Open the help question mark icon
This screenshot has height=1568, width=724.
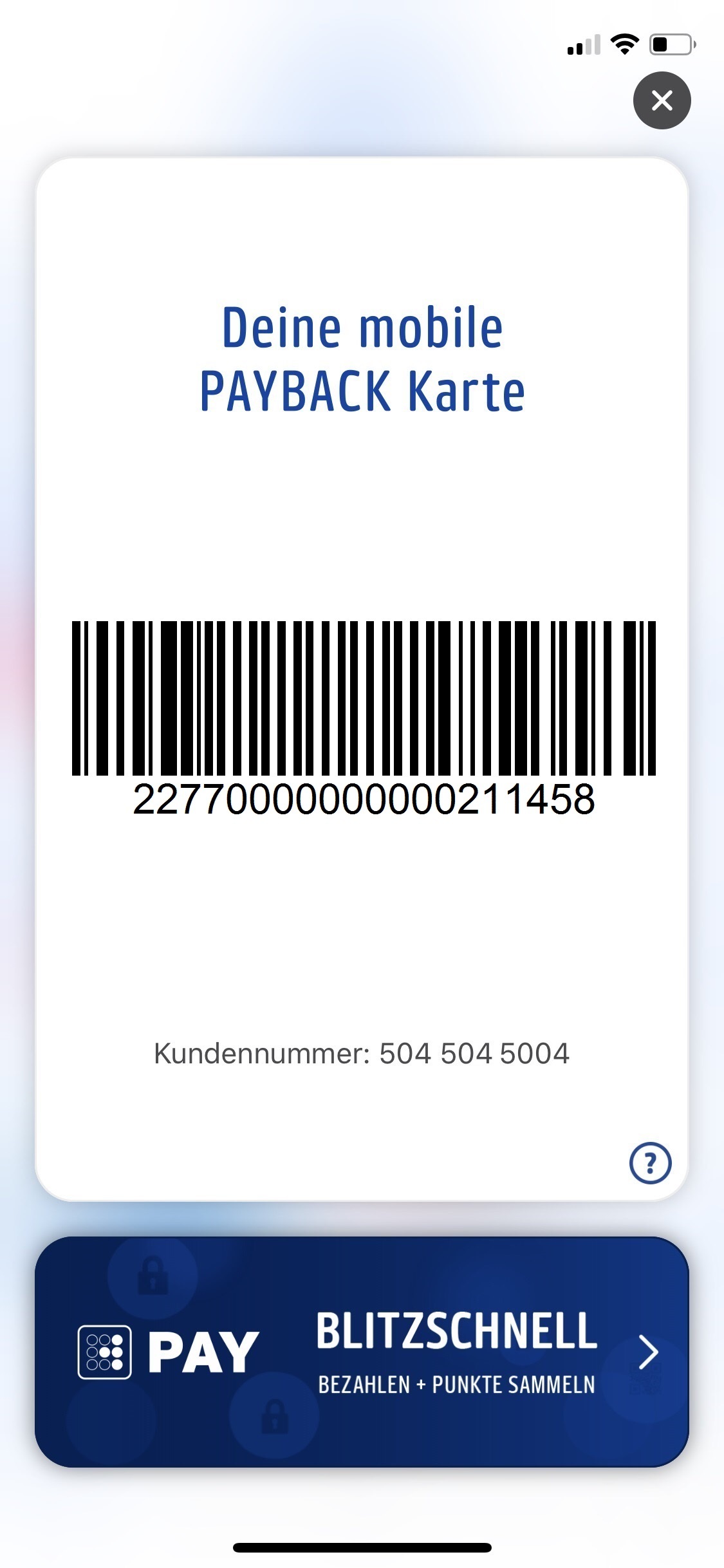650,1163
